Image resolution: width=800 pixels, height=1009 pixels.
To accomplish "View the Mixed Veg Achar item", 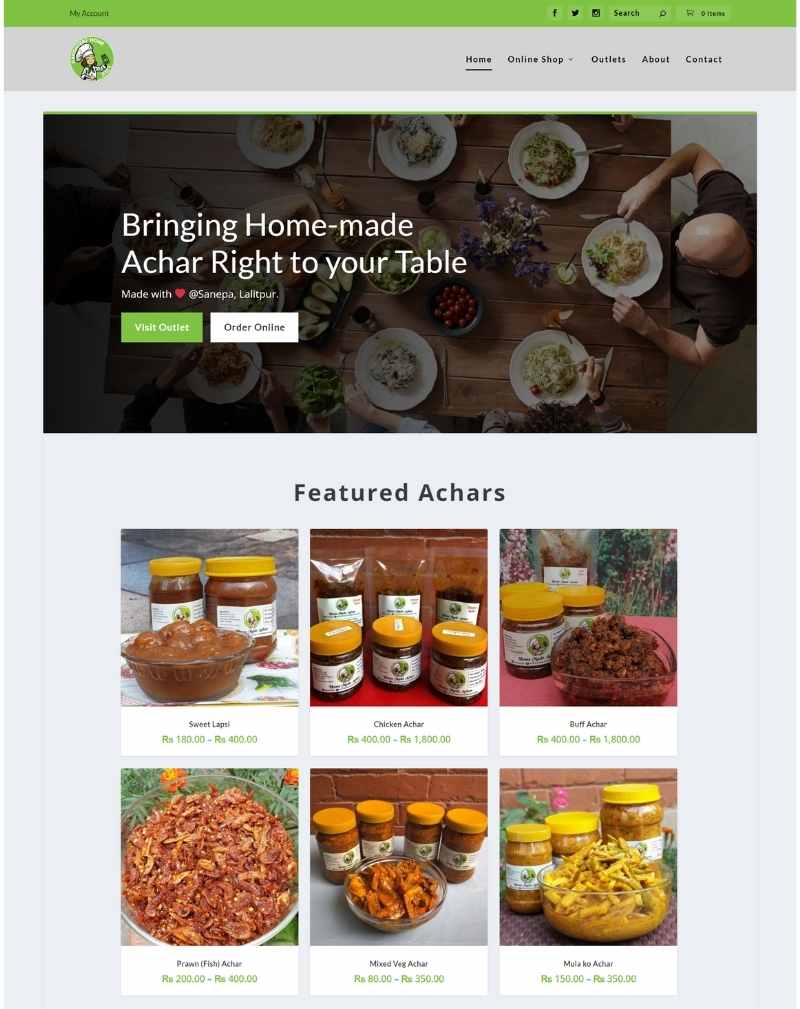I will [x=398, y=880].
